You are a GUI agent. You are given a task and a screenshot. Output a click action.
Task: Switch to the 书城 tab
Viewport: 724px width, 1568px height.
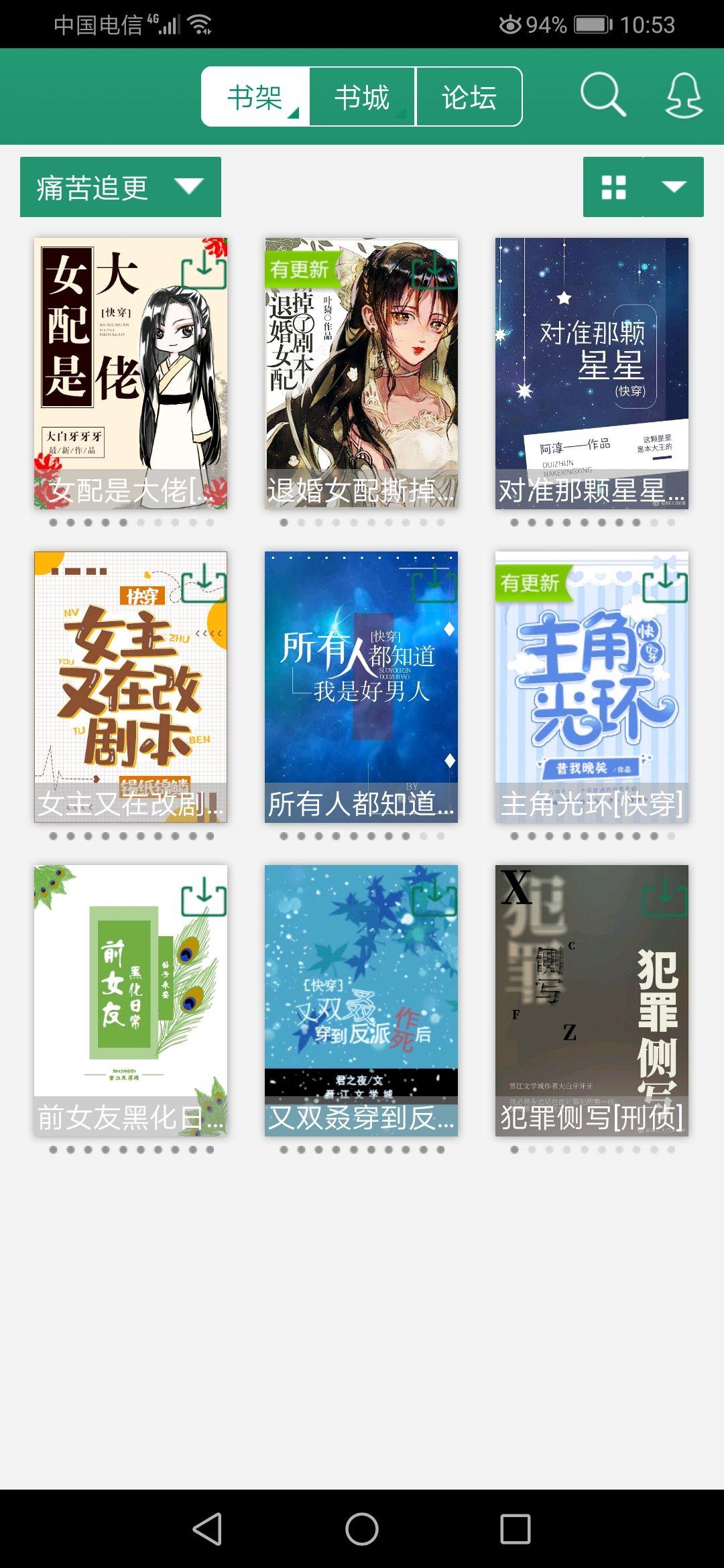(x=362, y=97)
